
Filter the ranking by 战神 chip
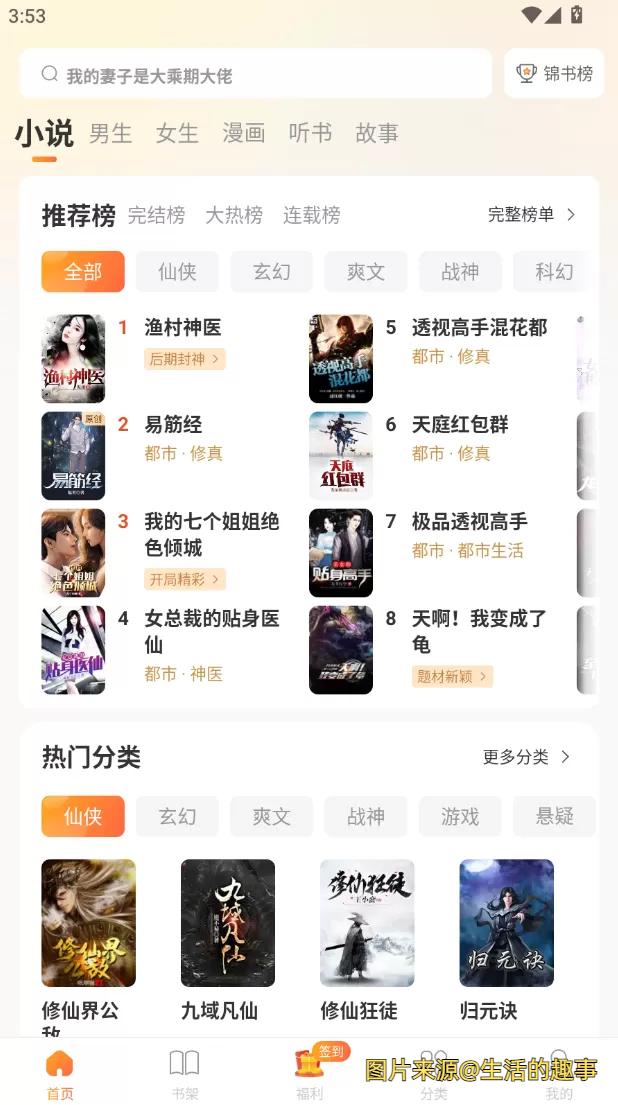[460, 272]
